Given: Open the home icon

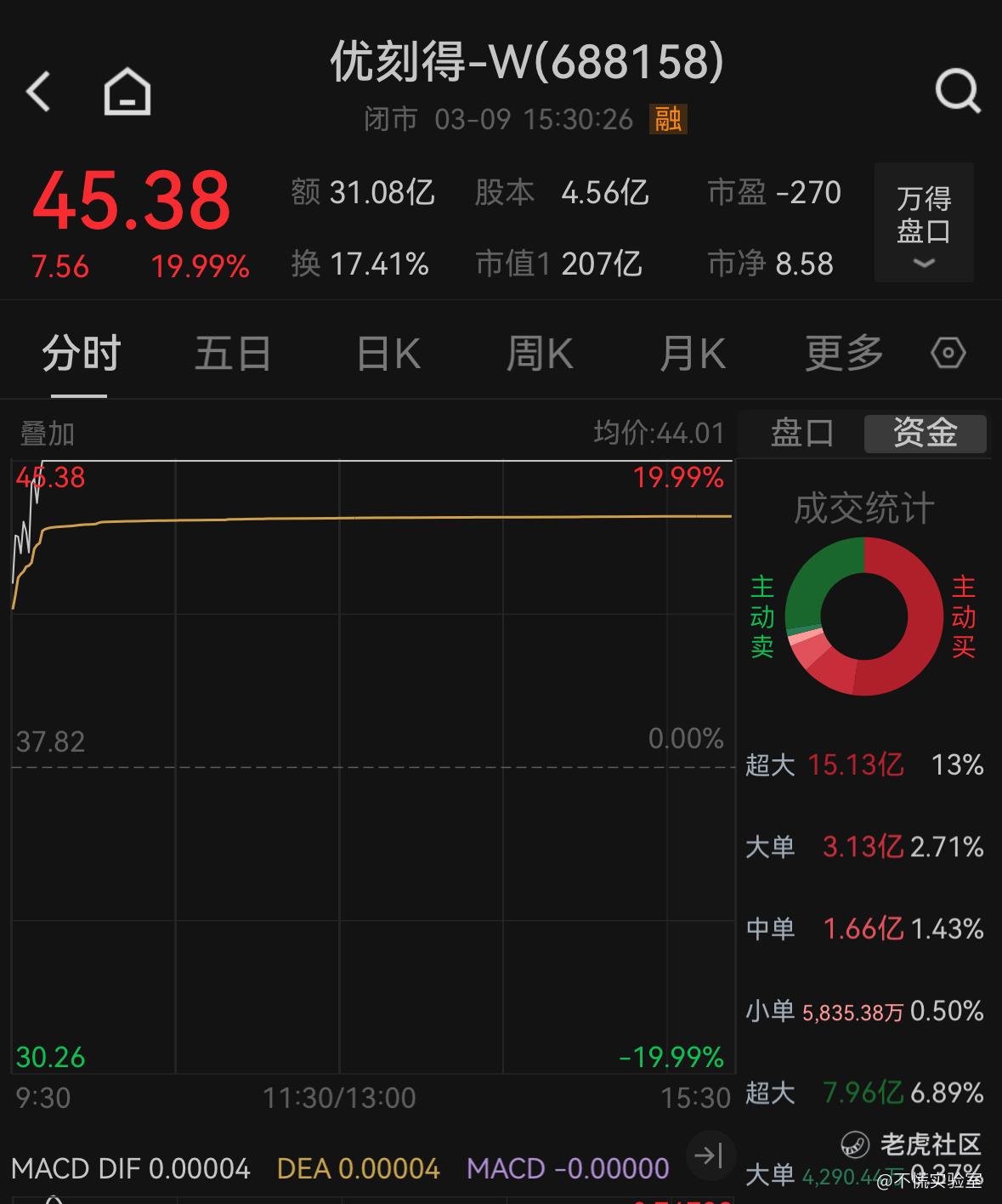Looking at the screenshot, I should click(127, 91).
